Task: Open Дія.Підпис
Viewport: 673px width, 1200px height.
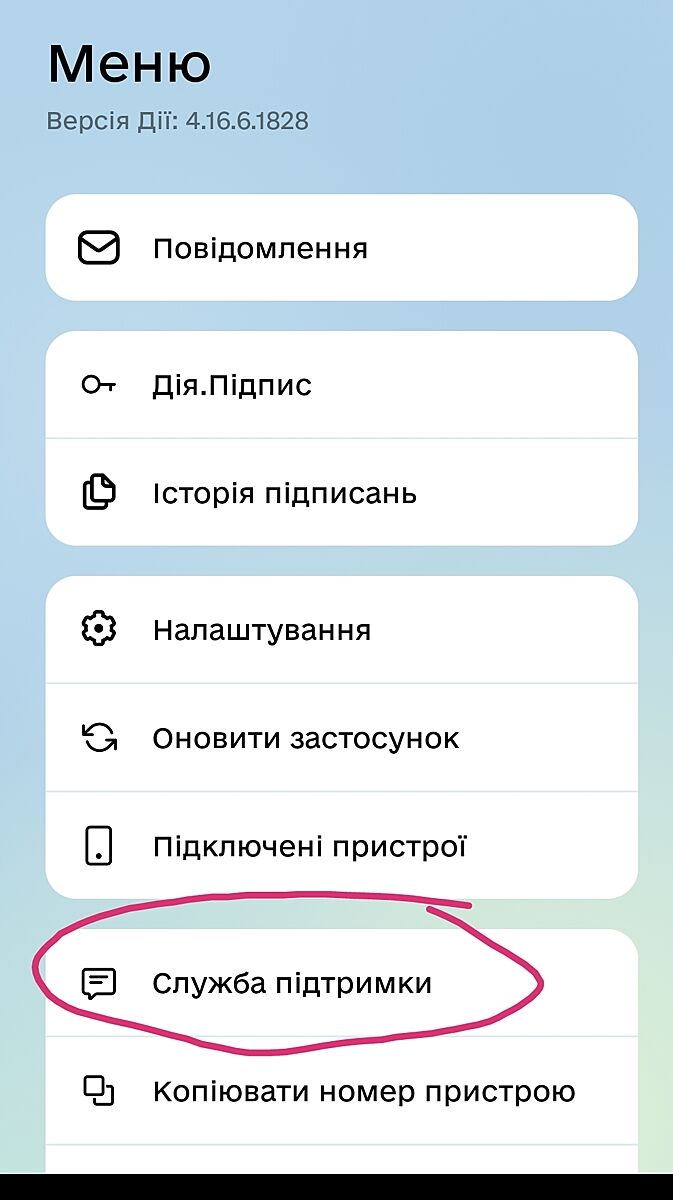Action: (340, 385)
